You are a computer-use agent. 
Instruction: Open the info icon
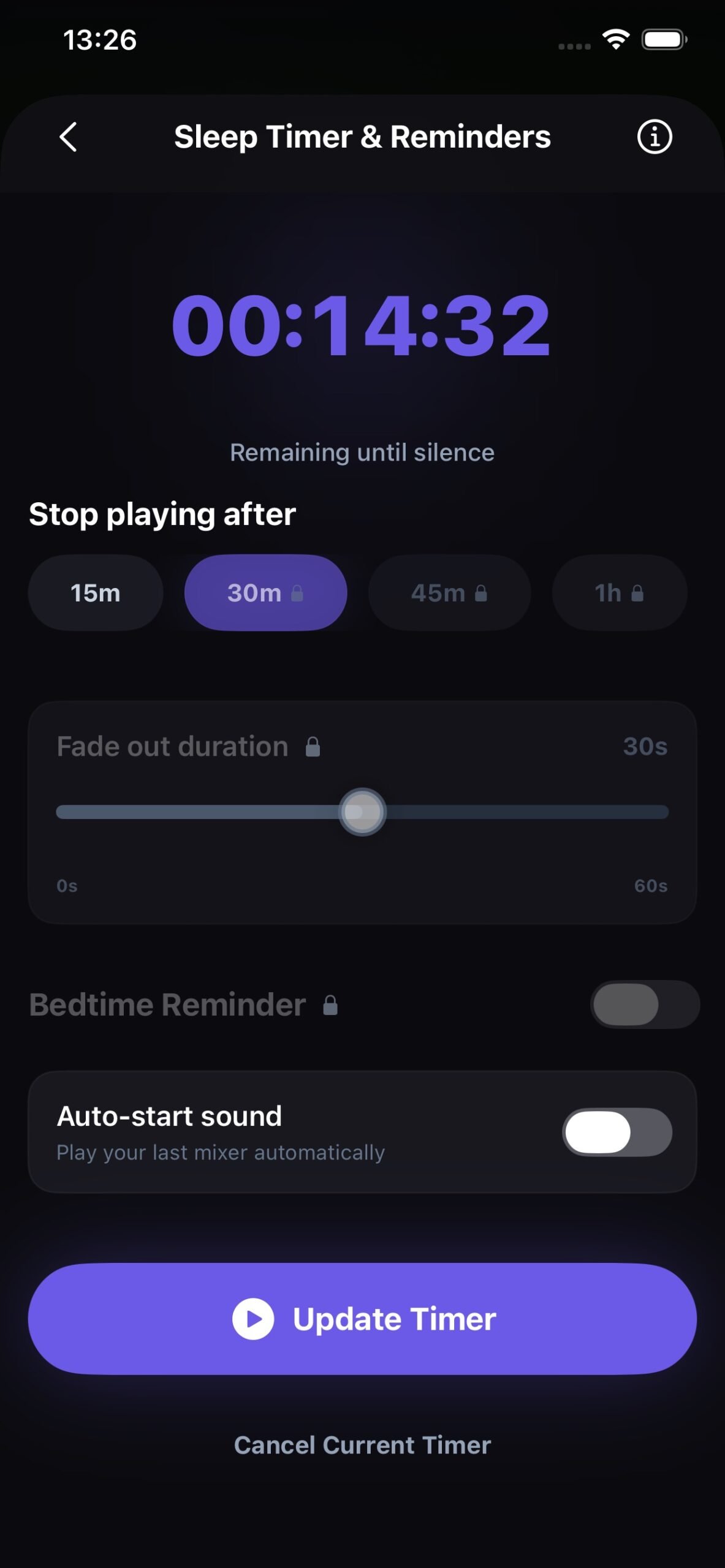click(x=654, y=137)
